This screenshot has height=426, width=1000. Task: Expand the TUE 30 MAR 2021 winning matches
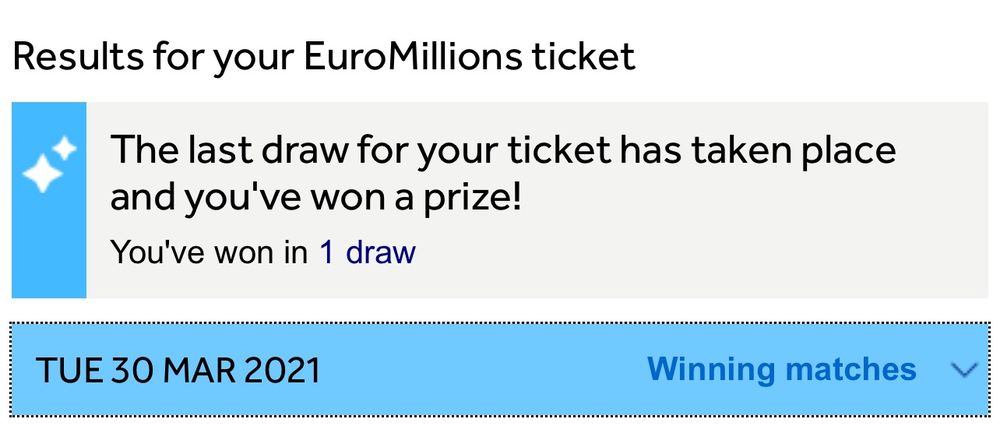[962, 370]
